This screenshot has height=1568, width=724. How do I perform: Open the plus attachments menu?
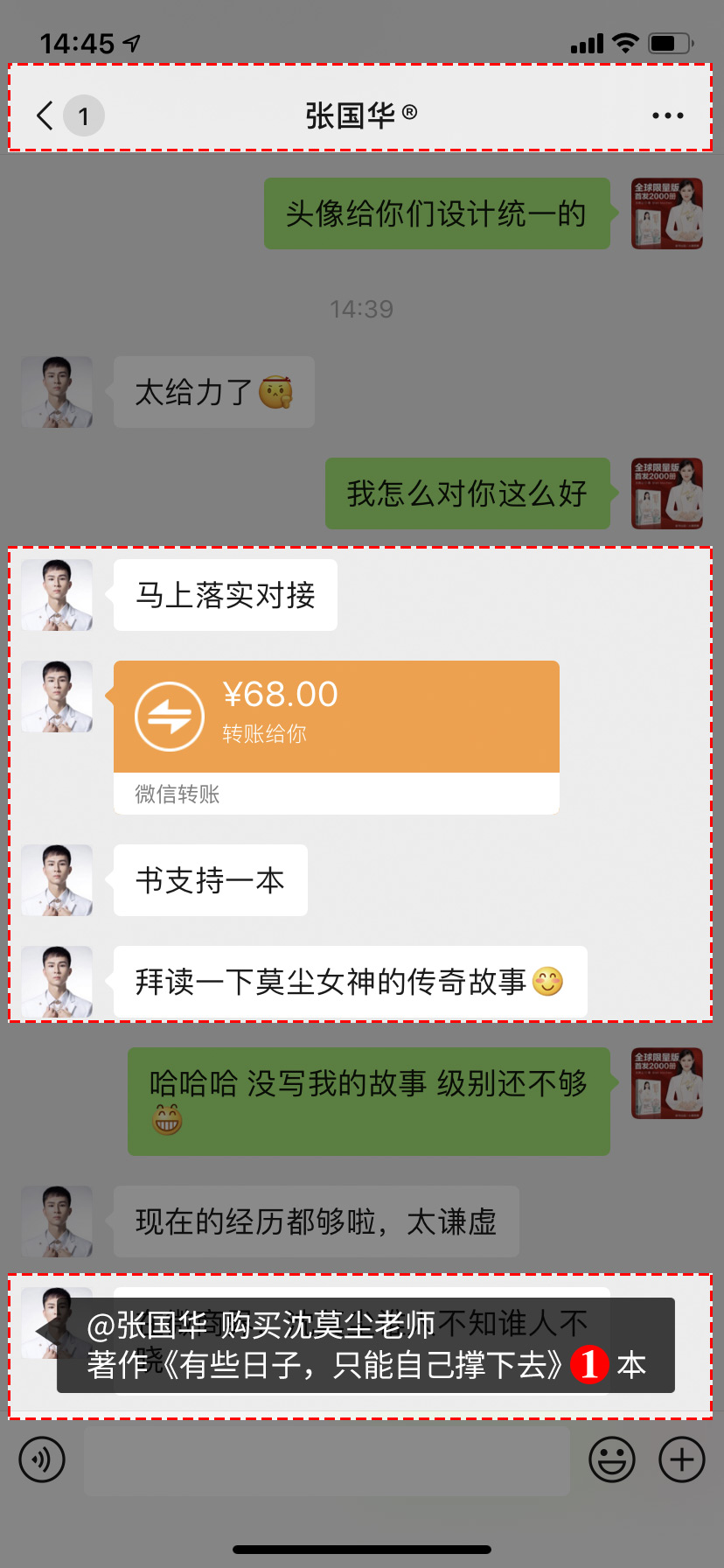point(681,1459)
